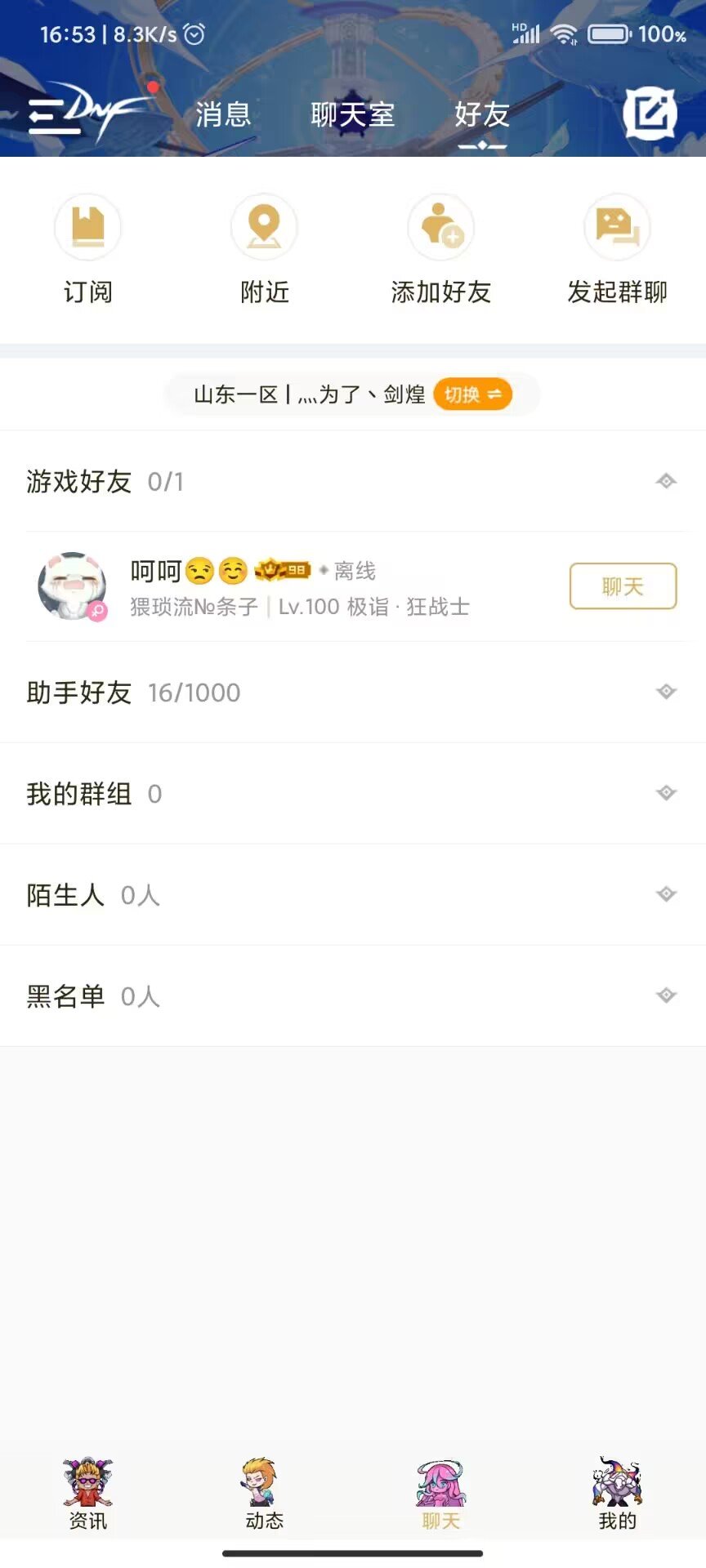Screen dimensions: 706x1568
Task: Tap friend 呵呵's avatar thumbnail
Action: pos(72,585)
